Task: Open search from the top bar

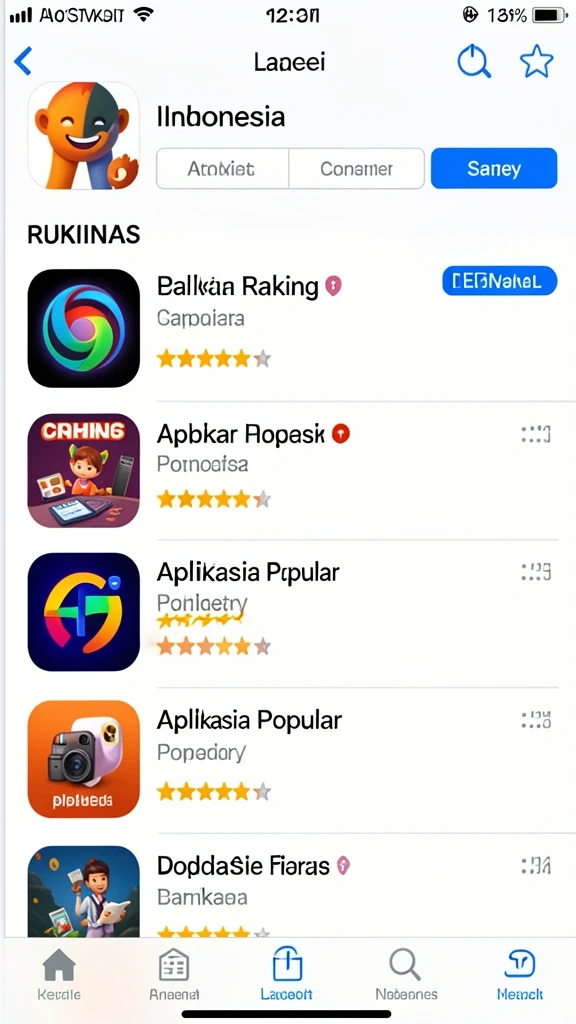Action: (x=473, y=63)
